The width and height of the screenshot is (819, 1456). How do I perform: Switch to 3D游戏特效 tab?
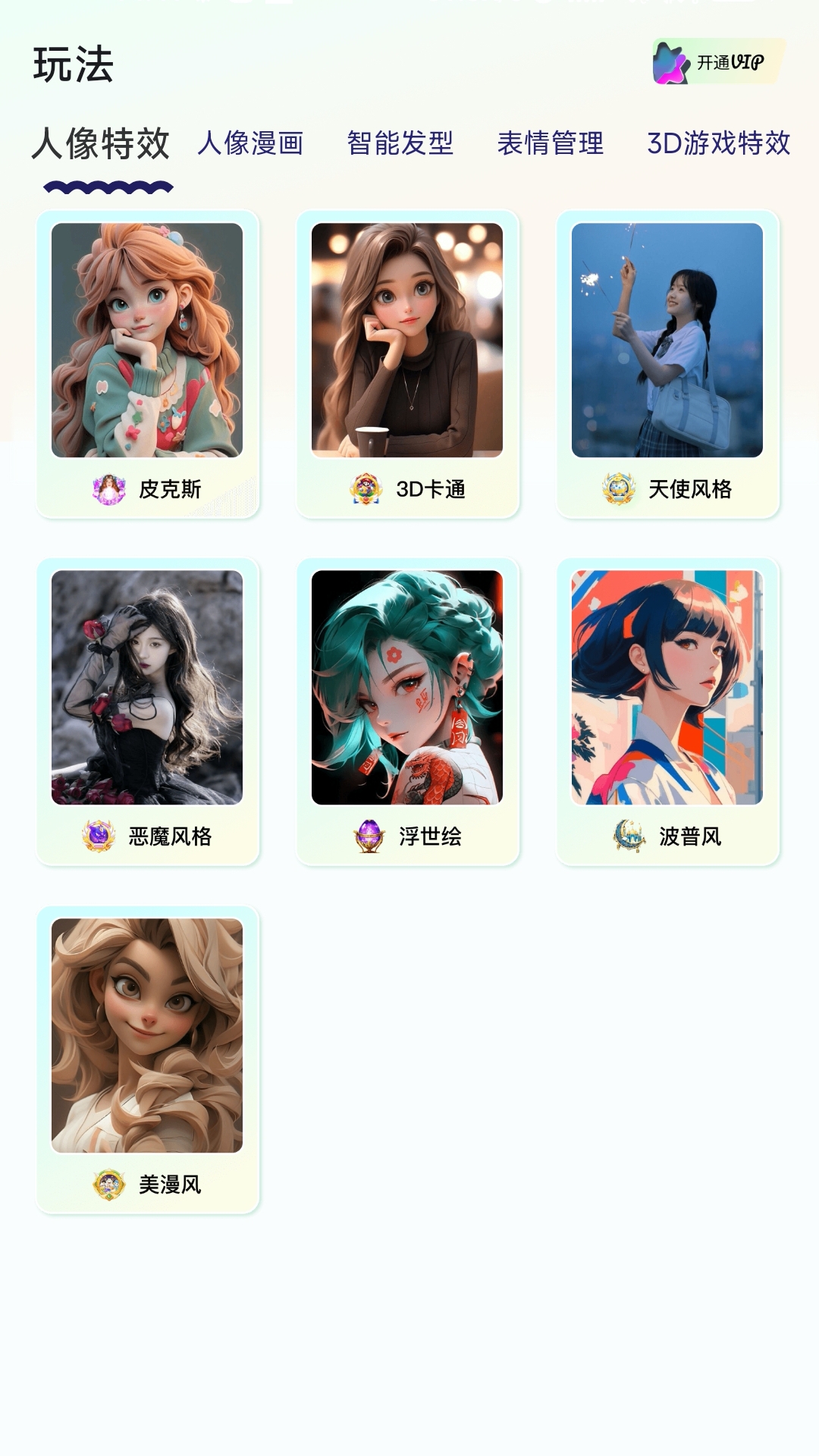pos(718,143)
